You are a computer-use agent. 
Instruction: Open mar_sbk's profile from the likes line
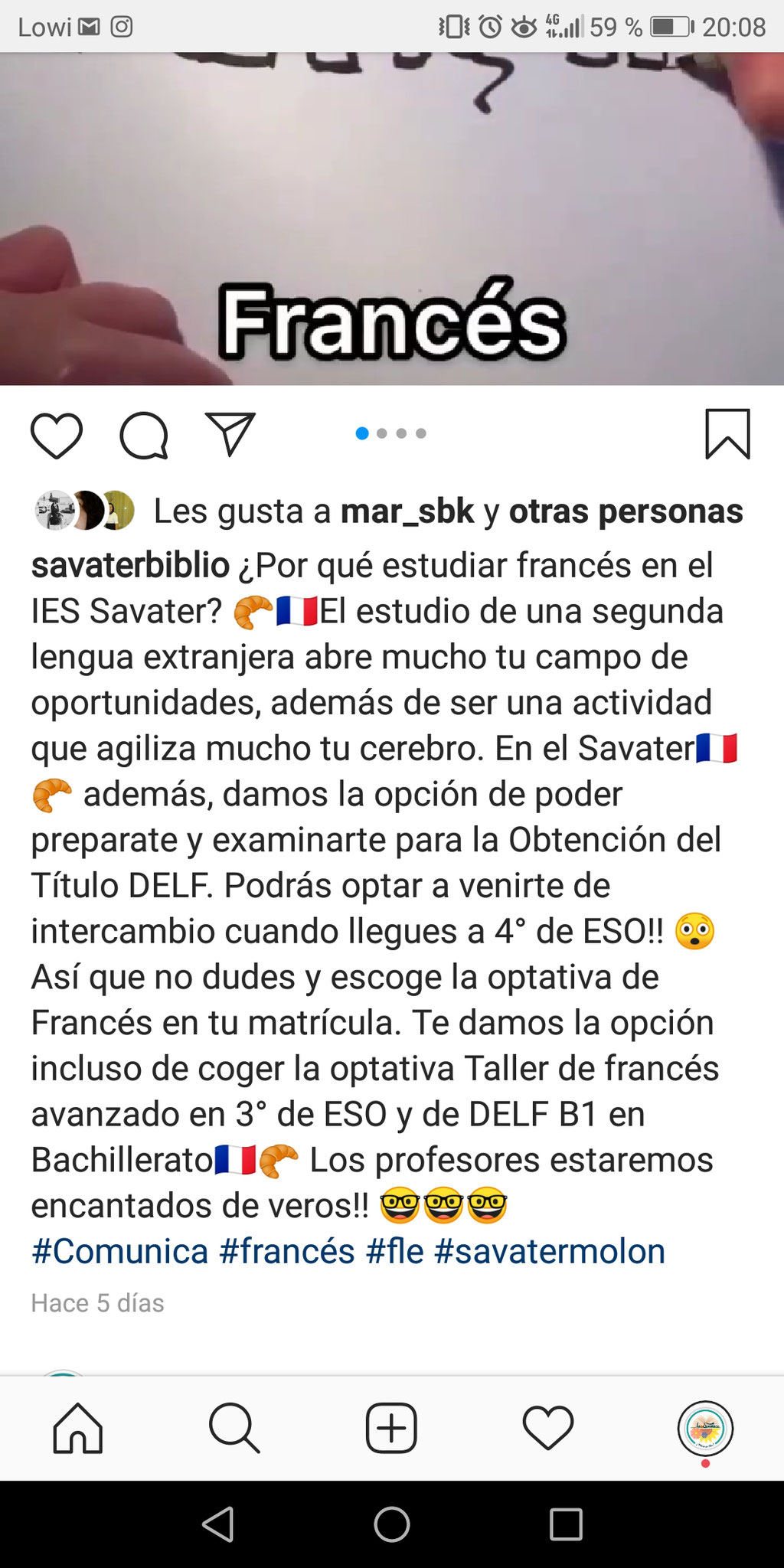coord(407,511)
